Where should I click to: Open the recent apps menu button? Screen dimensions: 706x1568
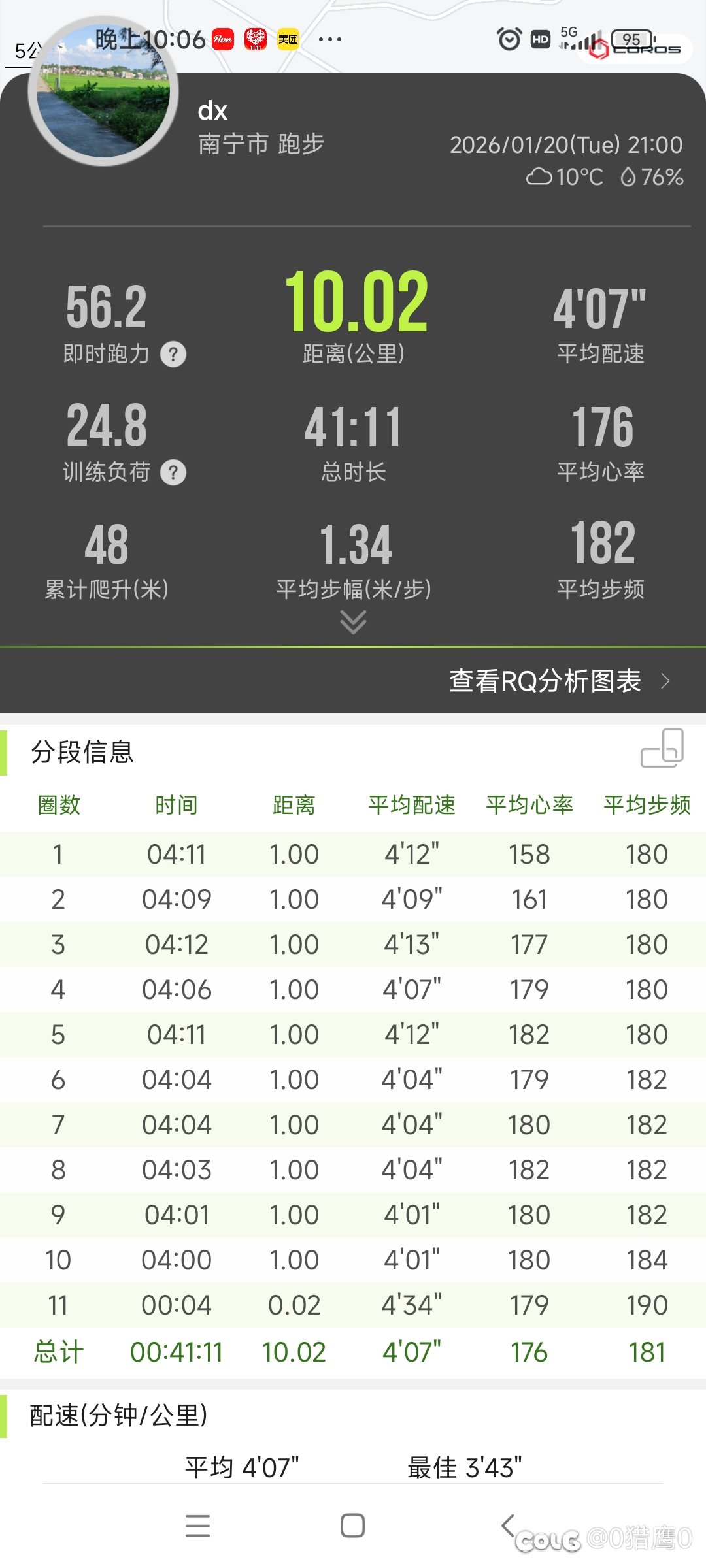pyautogui.click(x=198, y=1526)
